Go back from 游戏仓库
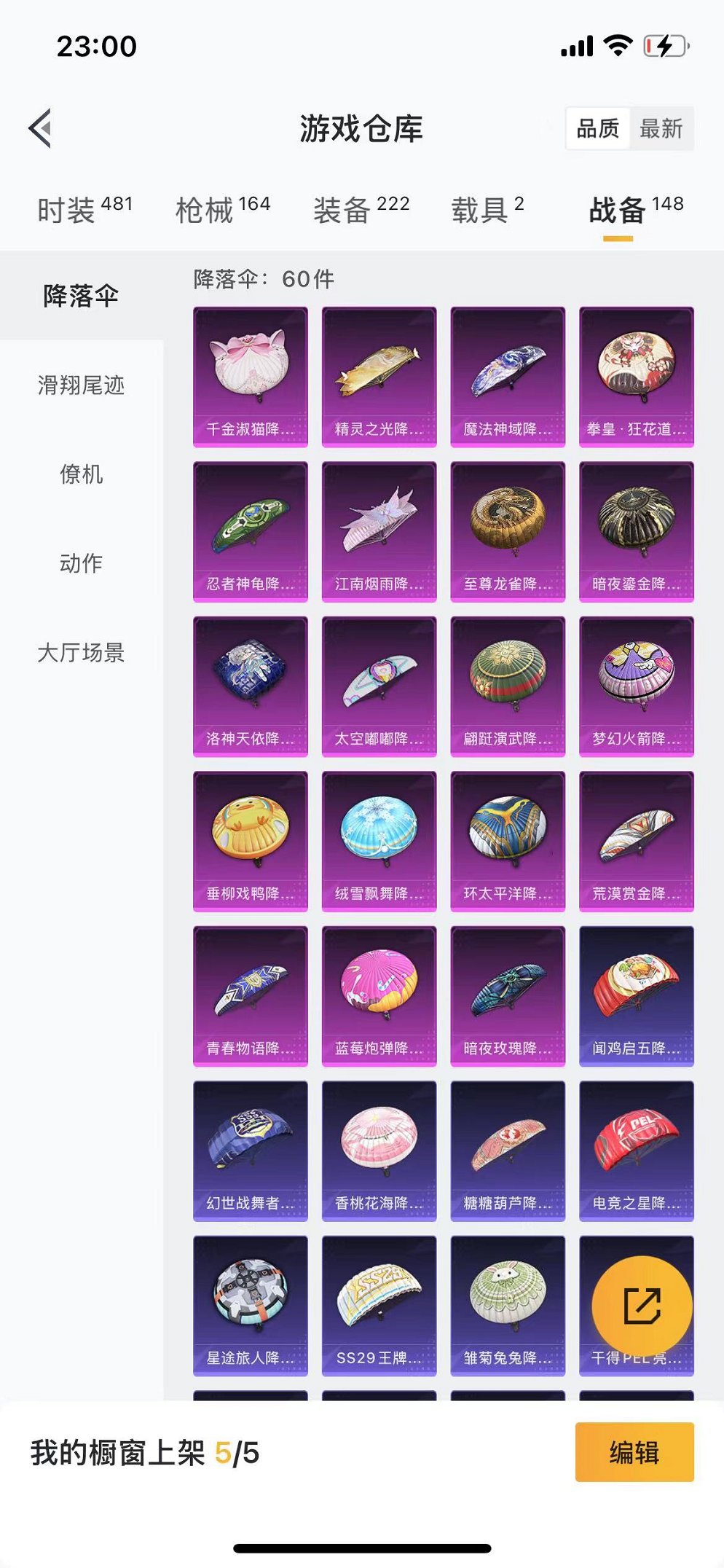The width and height of the screenshot is (724, 1568). (x=41, y=128)
